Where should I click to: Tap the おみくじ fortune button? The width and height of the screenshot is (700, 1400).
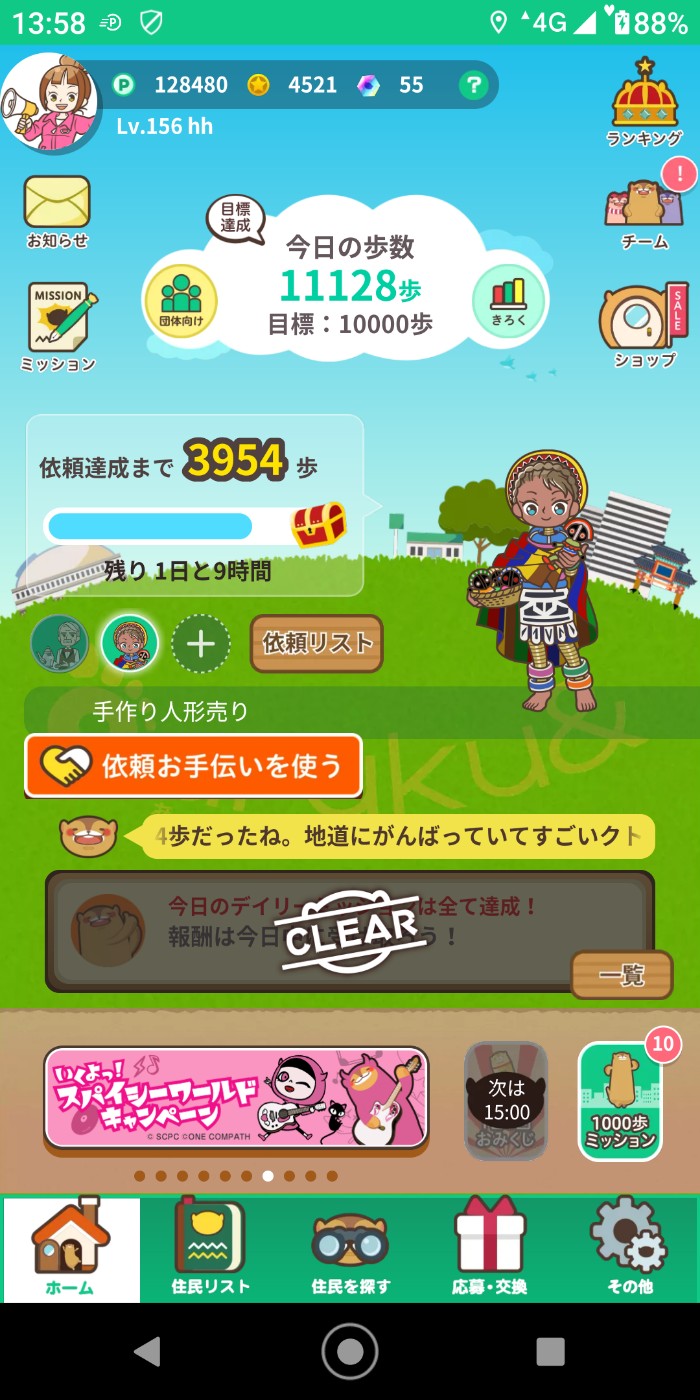[x=506, y=1100]
